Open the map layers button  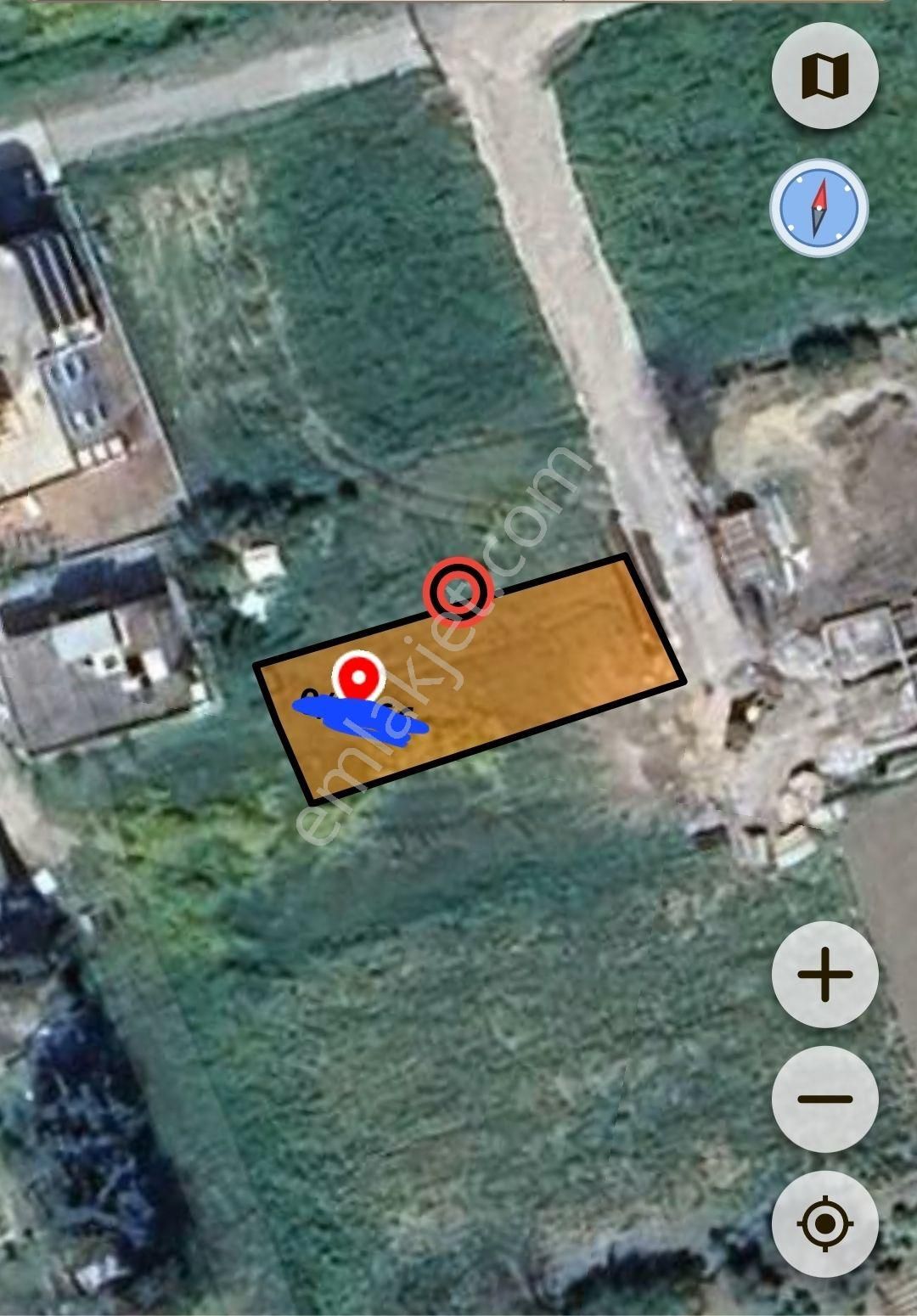pos(824,76)
